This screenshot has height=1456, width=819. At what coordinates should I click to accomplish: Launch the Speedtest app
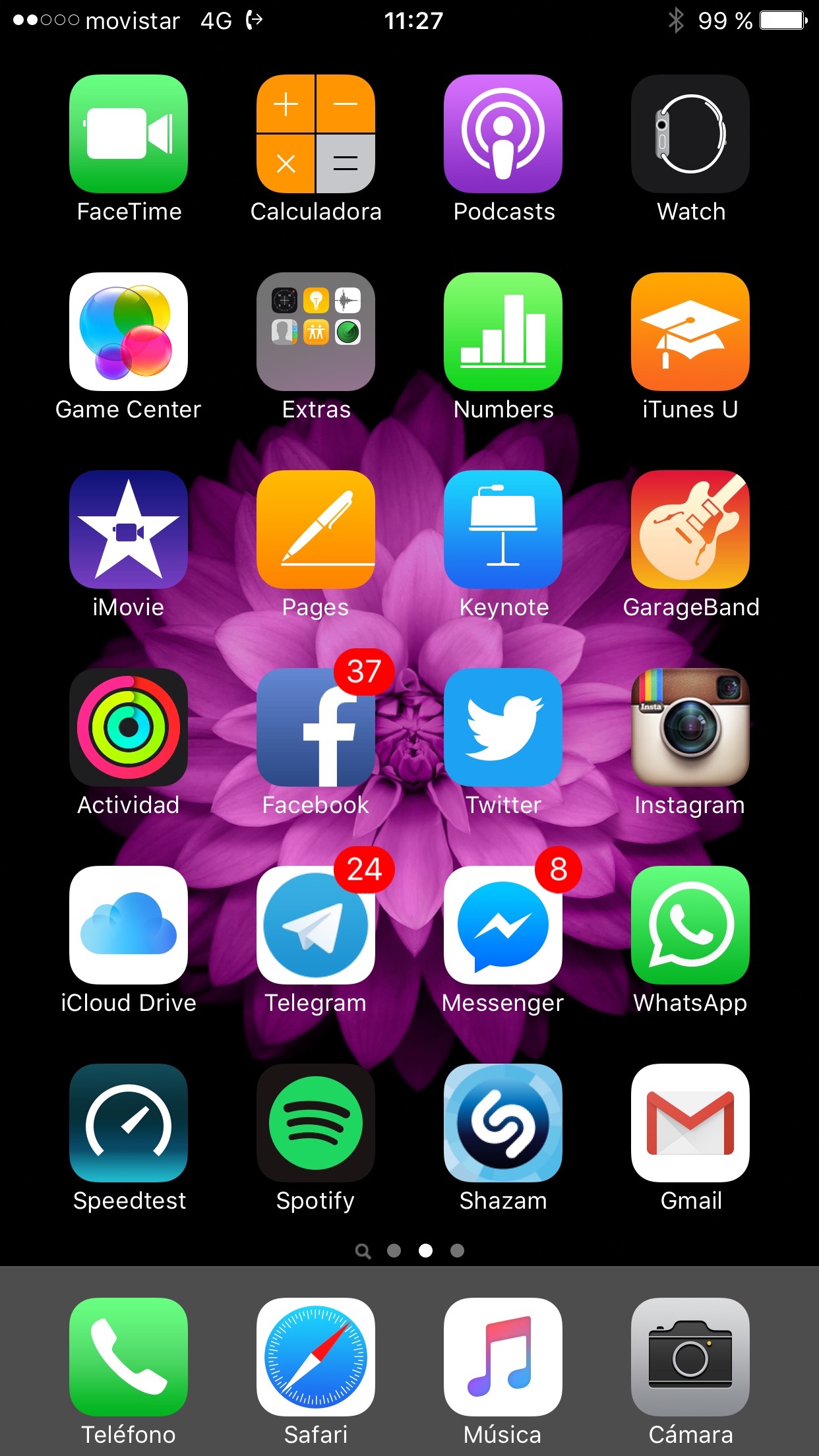pyautogui.click(x=129, y=1123)
